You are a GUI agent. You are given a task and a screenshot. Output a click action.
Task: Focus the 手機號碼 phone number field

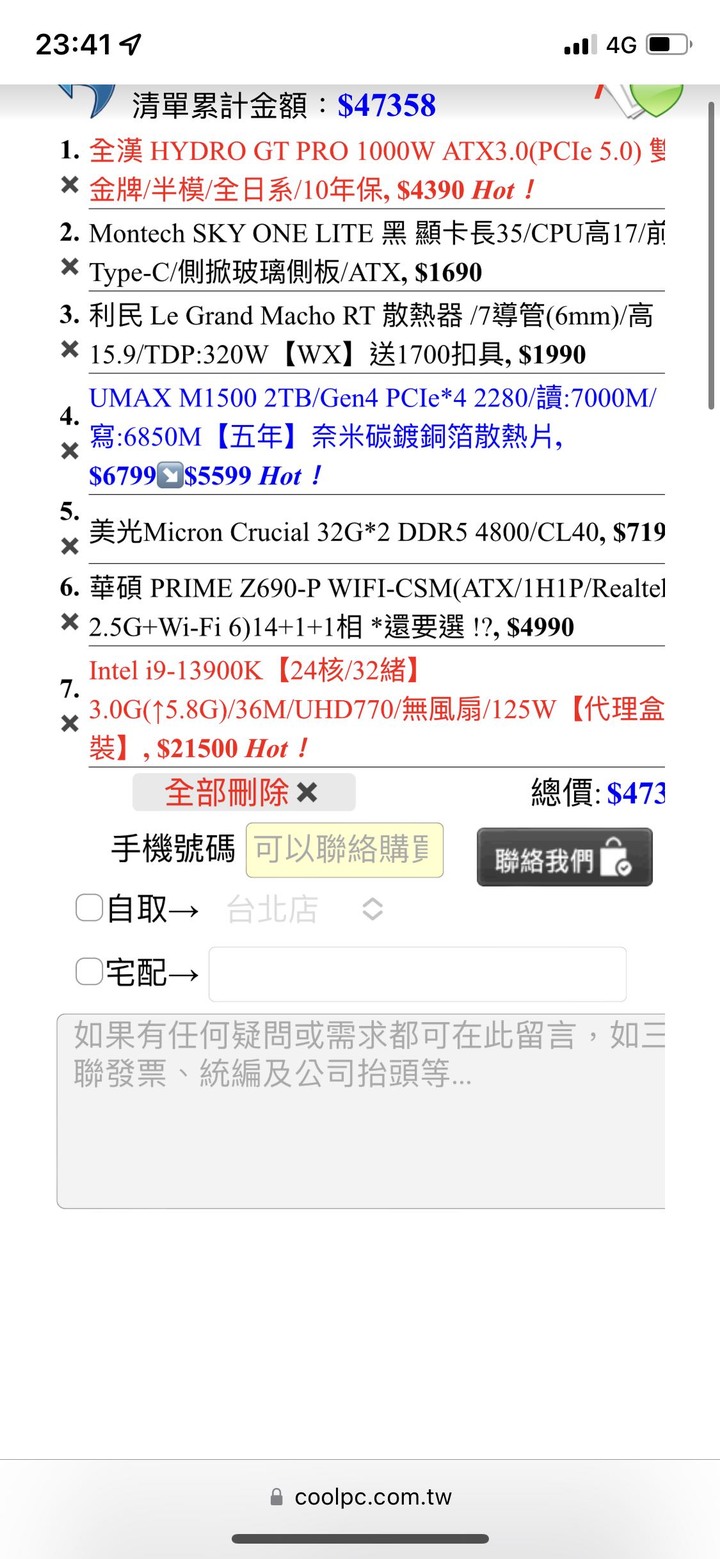point(344,850)
